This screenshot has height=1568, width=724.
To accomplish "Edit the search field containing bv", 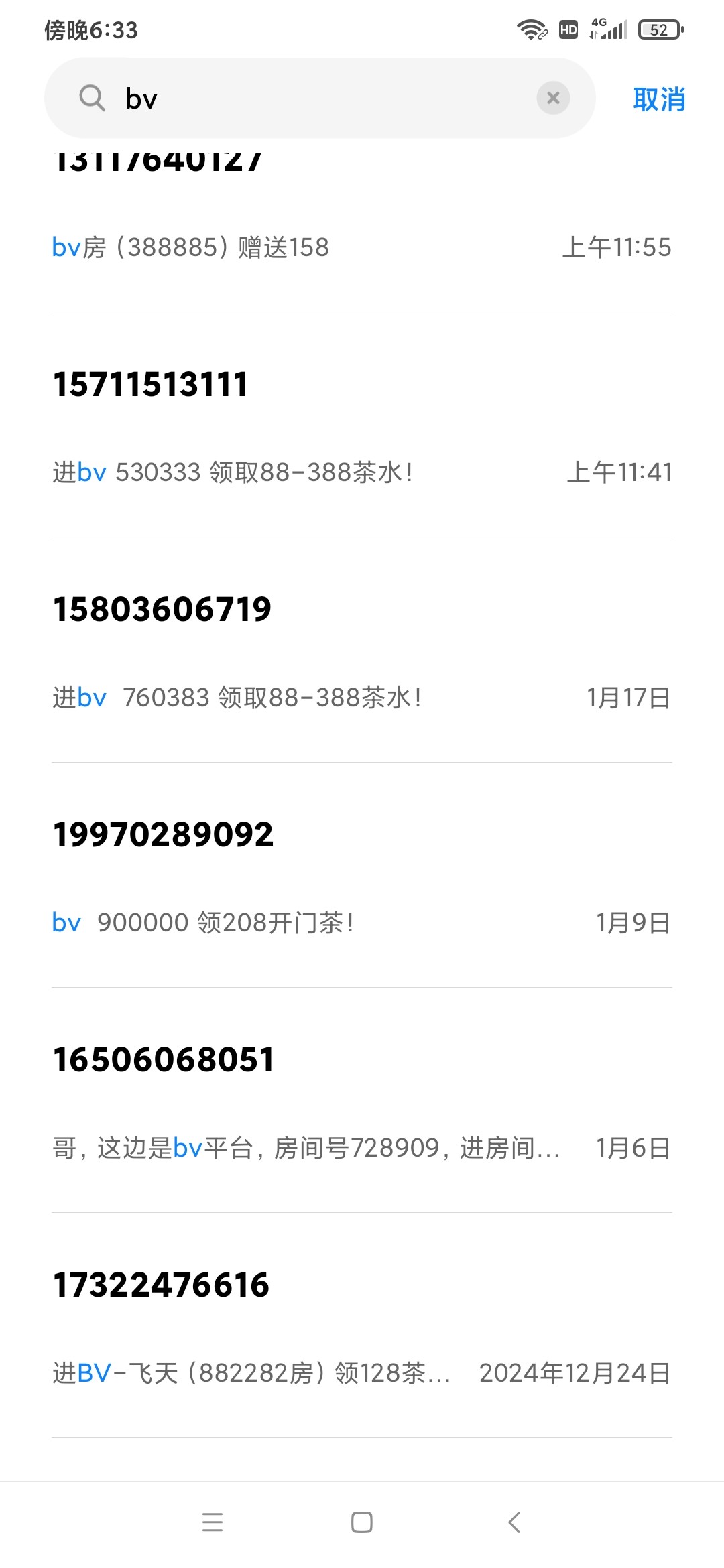I will pos(320,99).
